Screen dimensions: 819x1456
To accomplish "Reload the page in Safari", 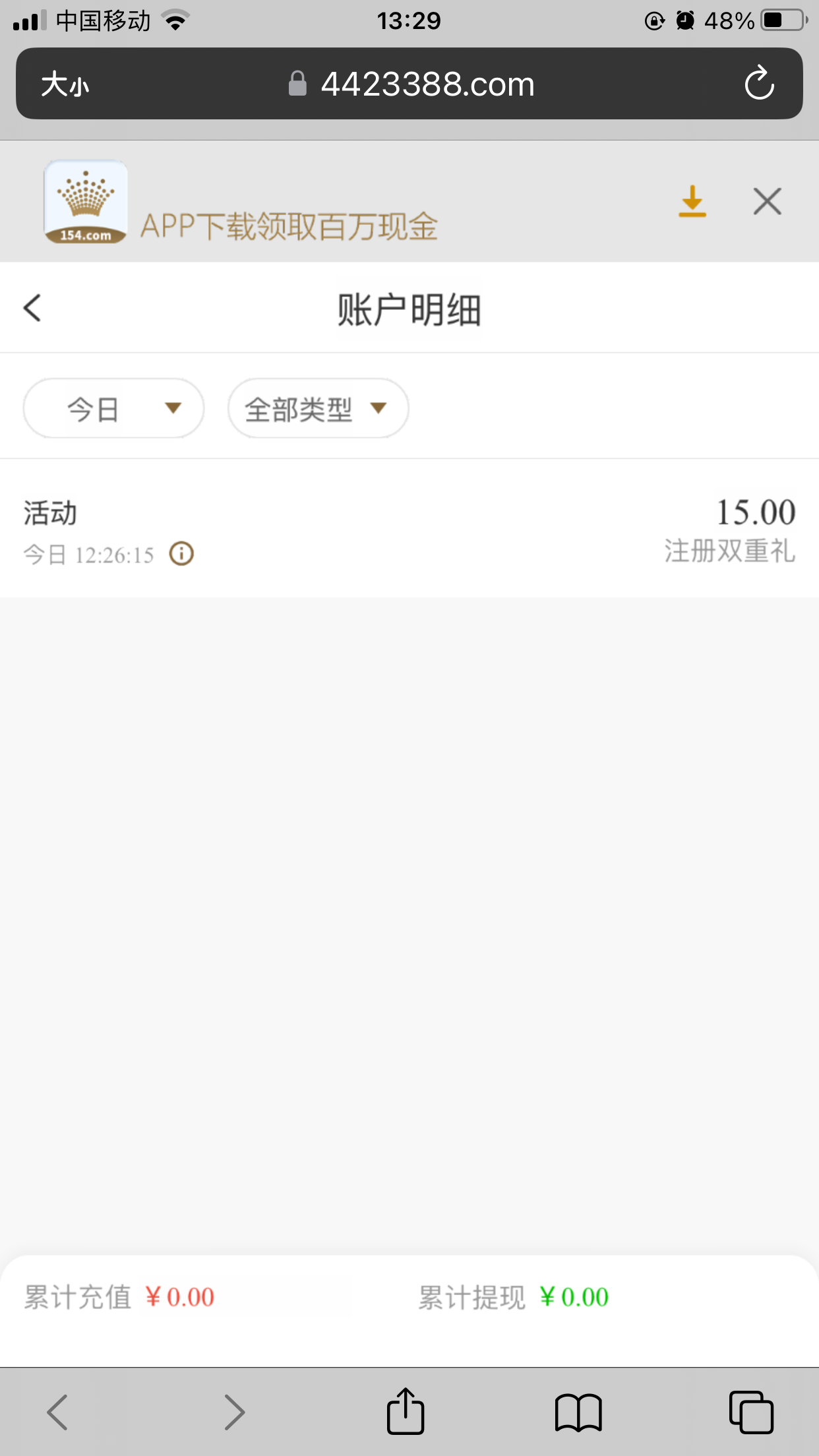I will tap(759, 84).
